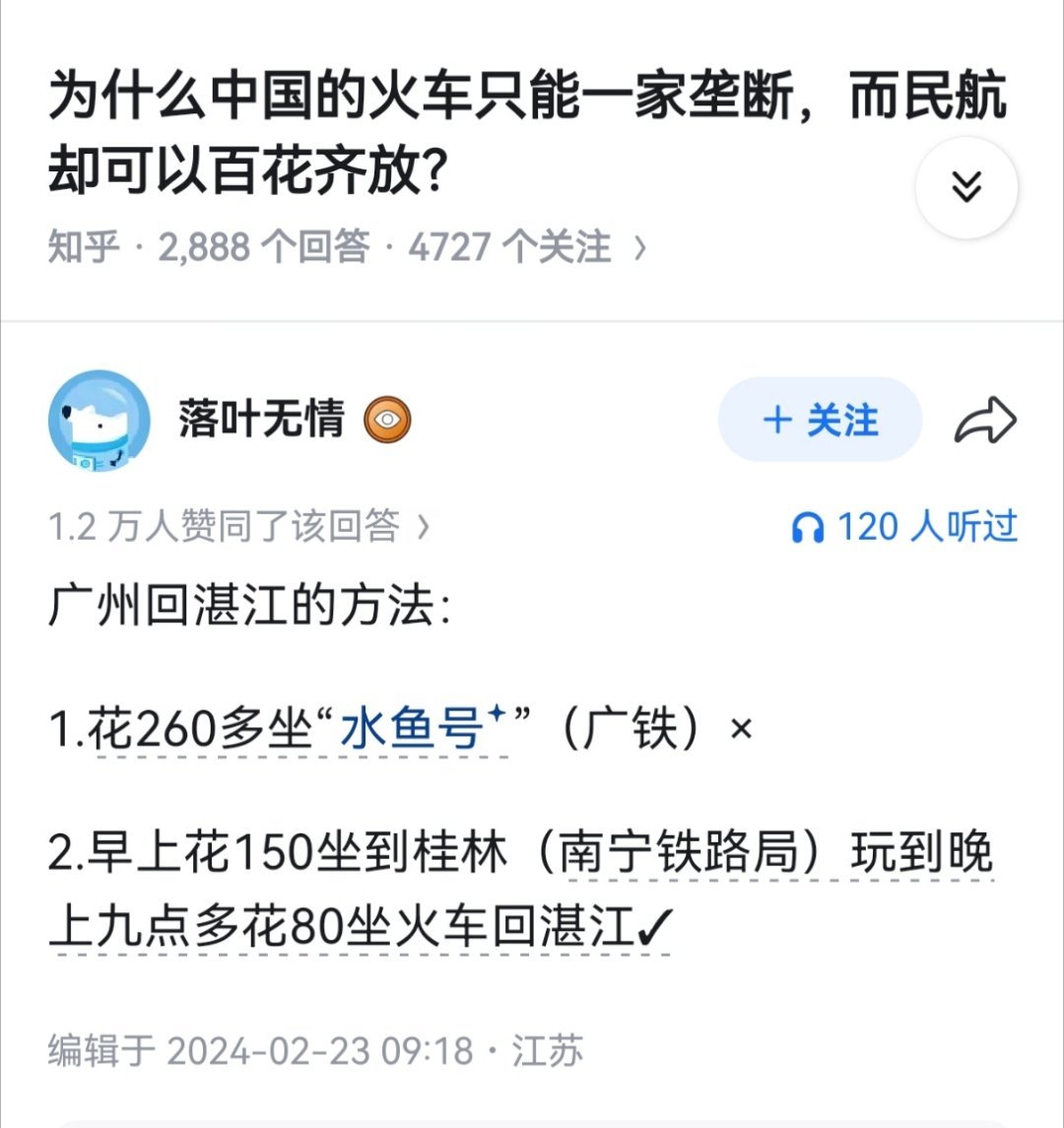Click the headphone listen icon

(810, 528)
